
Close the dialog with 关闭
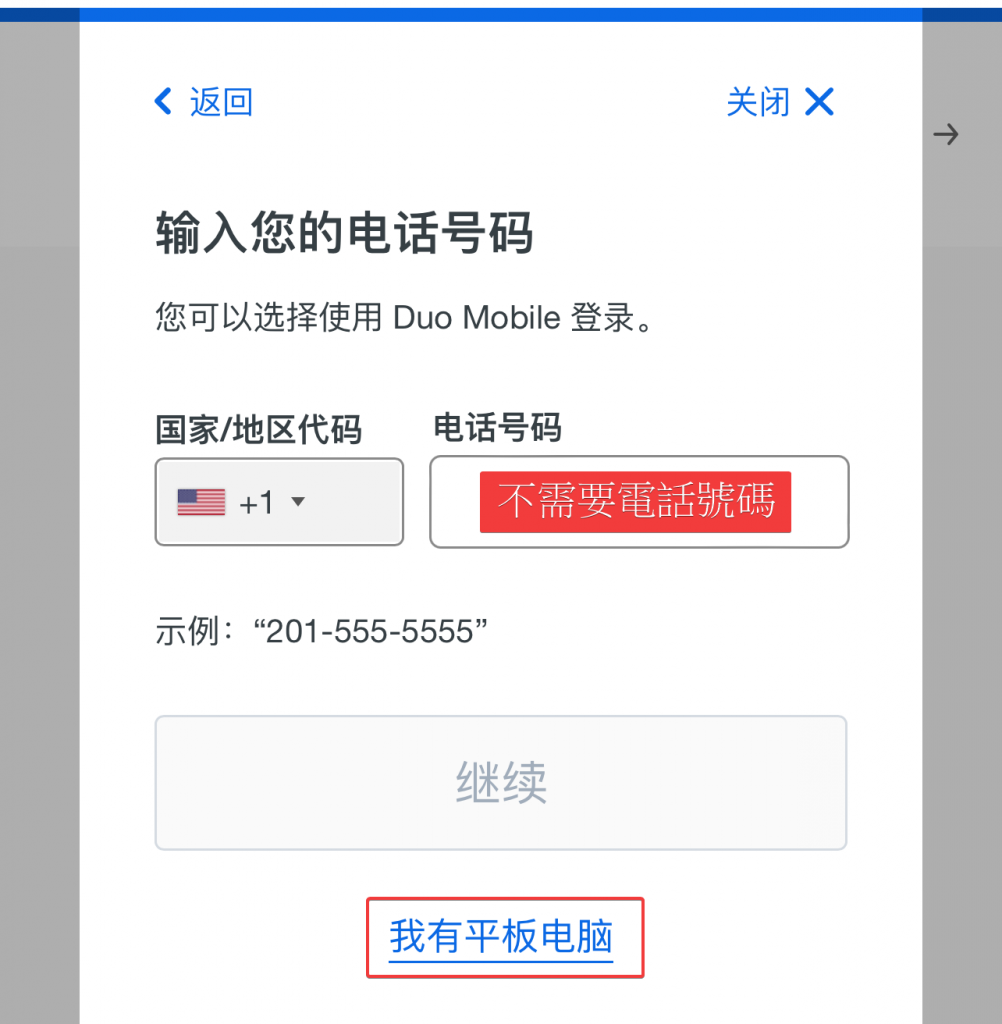point(779,102)
